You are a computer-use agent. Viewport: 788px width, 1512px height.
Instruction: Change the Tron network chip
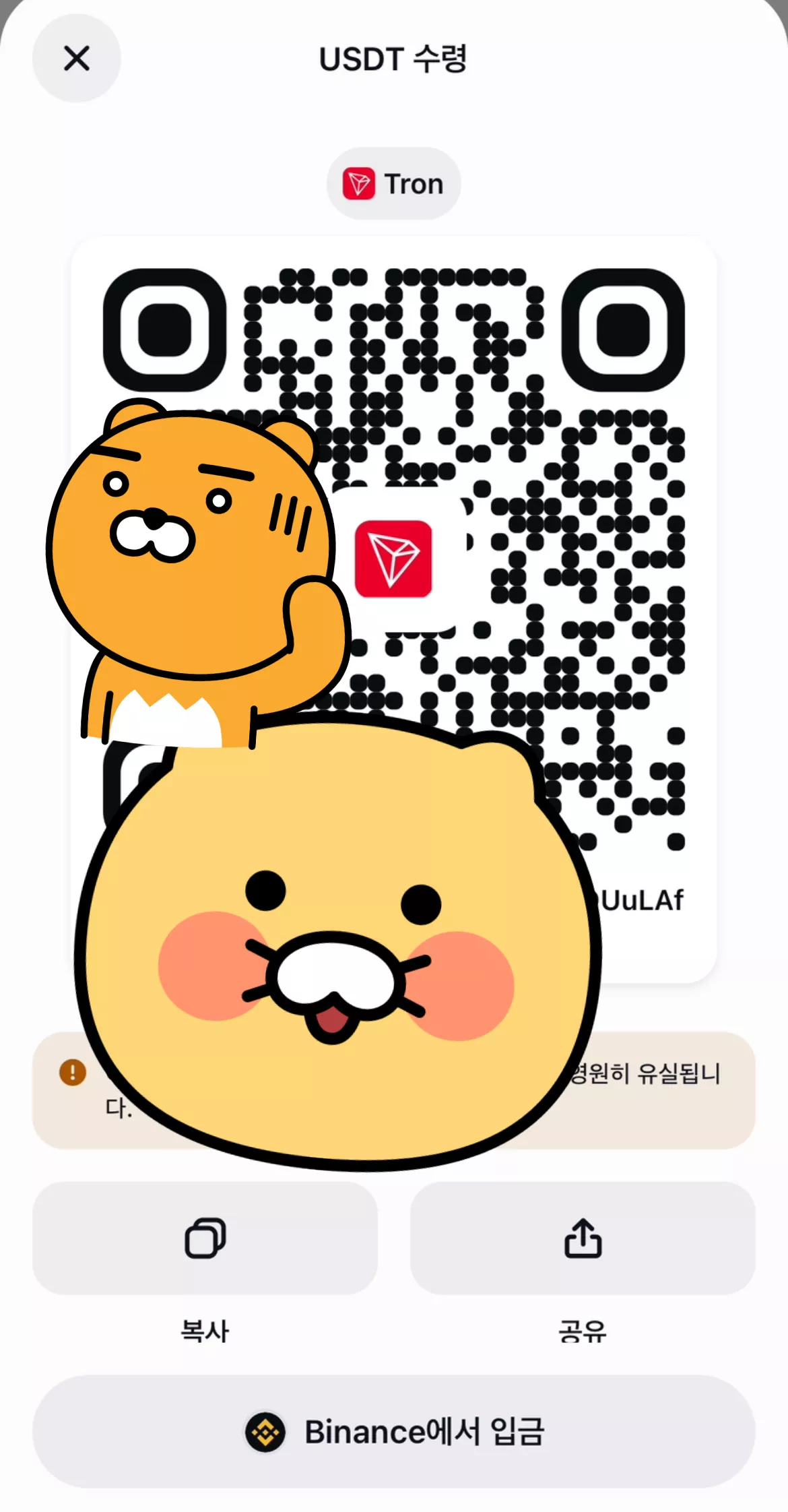(x=394, y=184)
